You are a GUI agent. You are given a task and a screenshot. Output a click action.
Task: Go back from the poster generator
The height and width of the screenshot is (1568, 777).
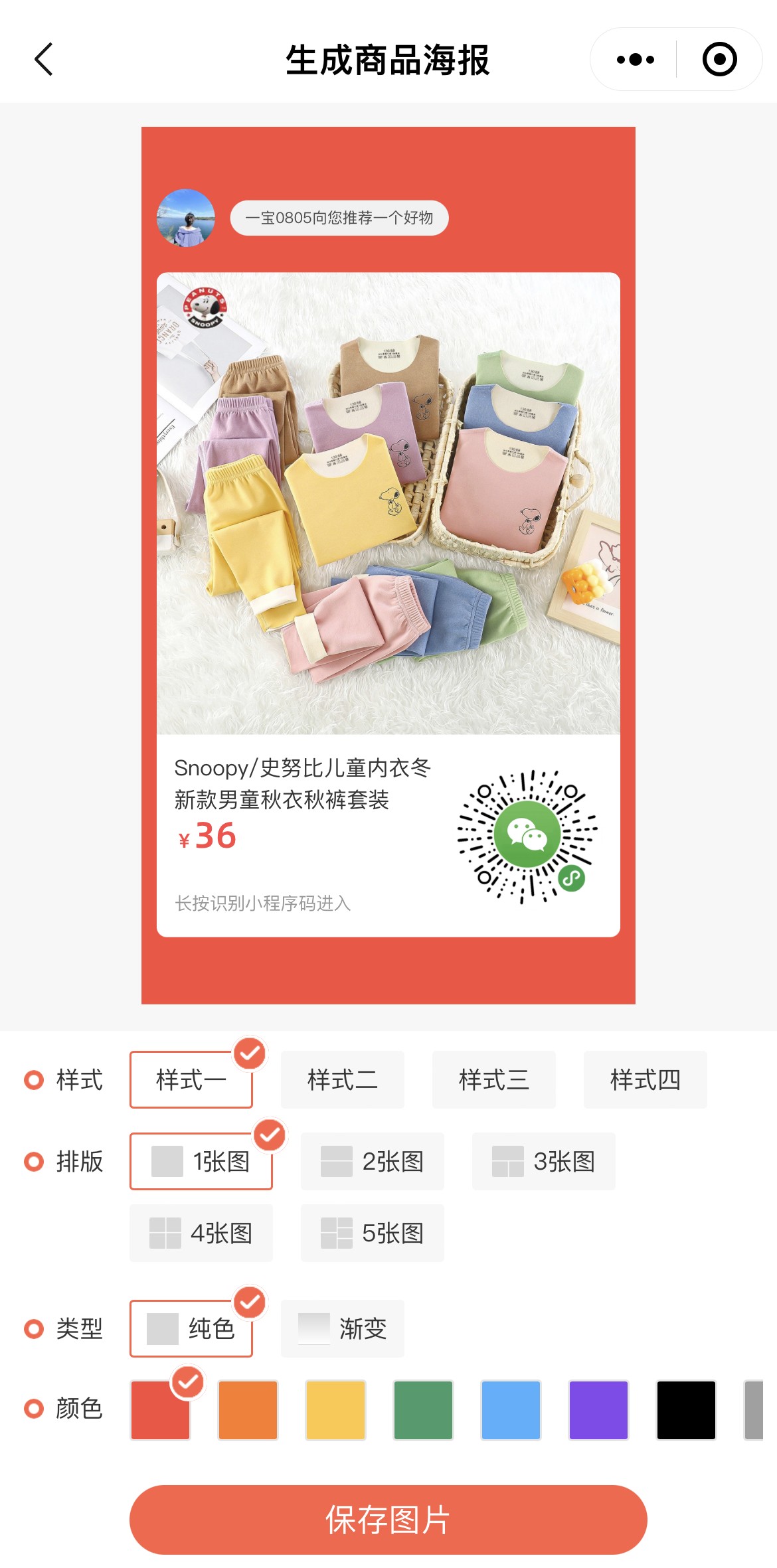[44, 60]
